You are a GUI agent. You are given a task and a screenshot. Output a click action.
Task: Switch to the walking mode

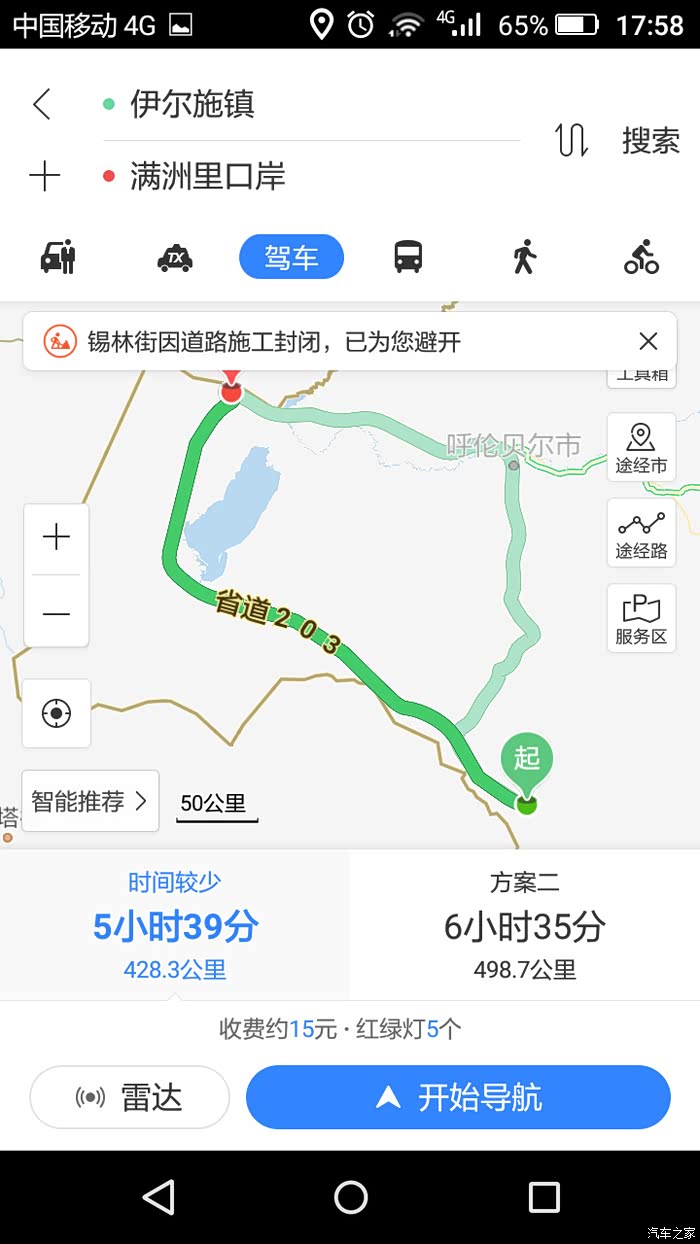[524, 258]
